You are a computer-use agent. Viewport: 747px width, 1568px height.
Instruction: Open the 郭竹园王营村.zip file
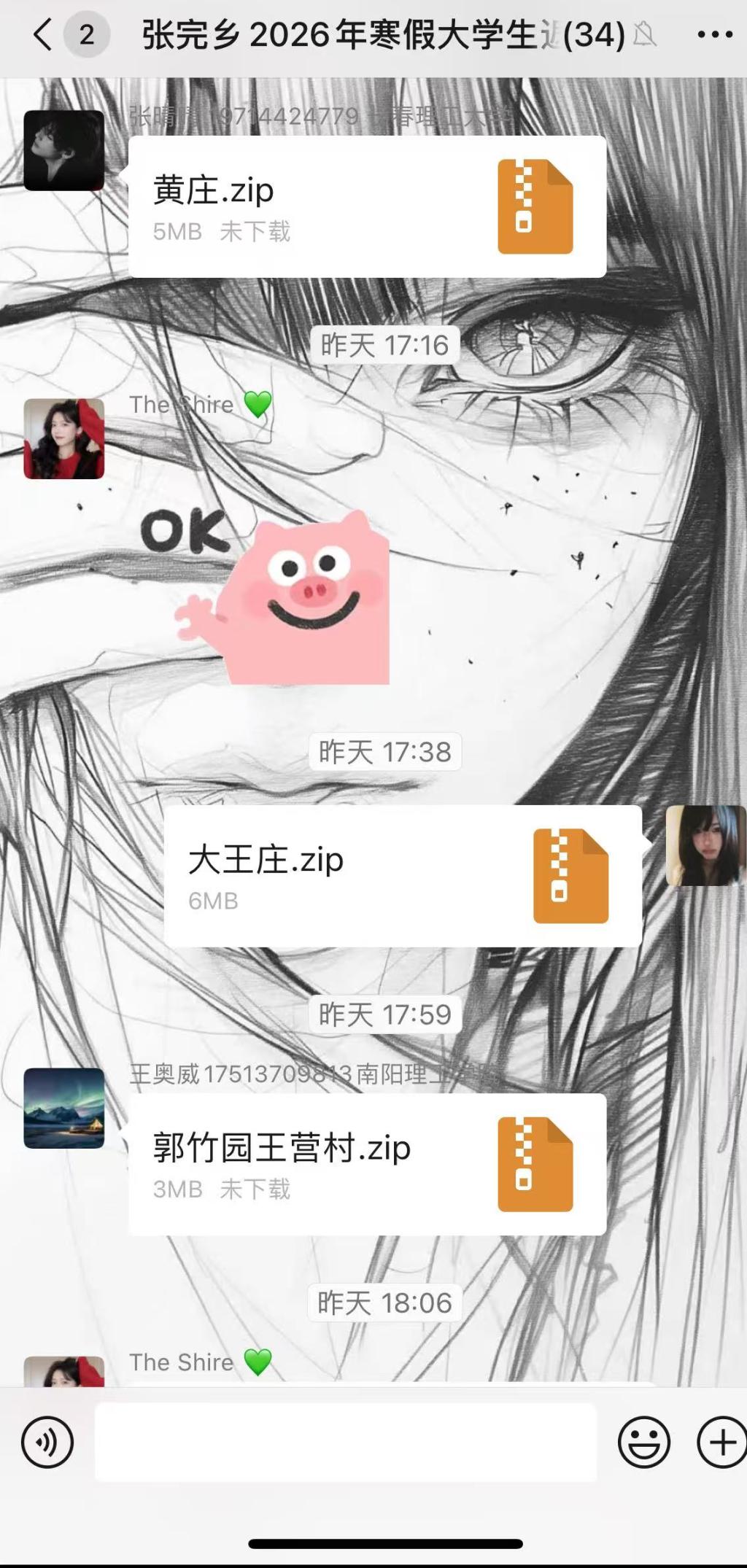tap(367, 1164)
